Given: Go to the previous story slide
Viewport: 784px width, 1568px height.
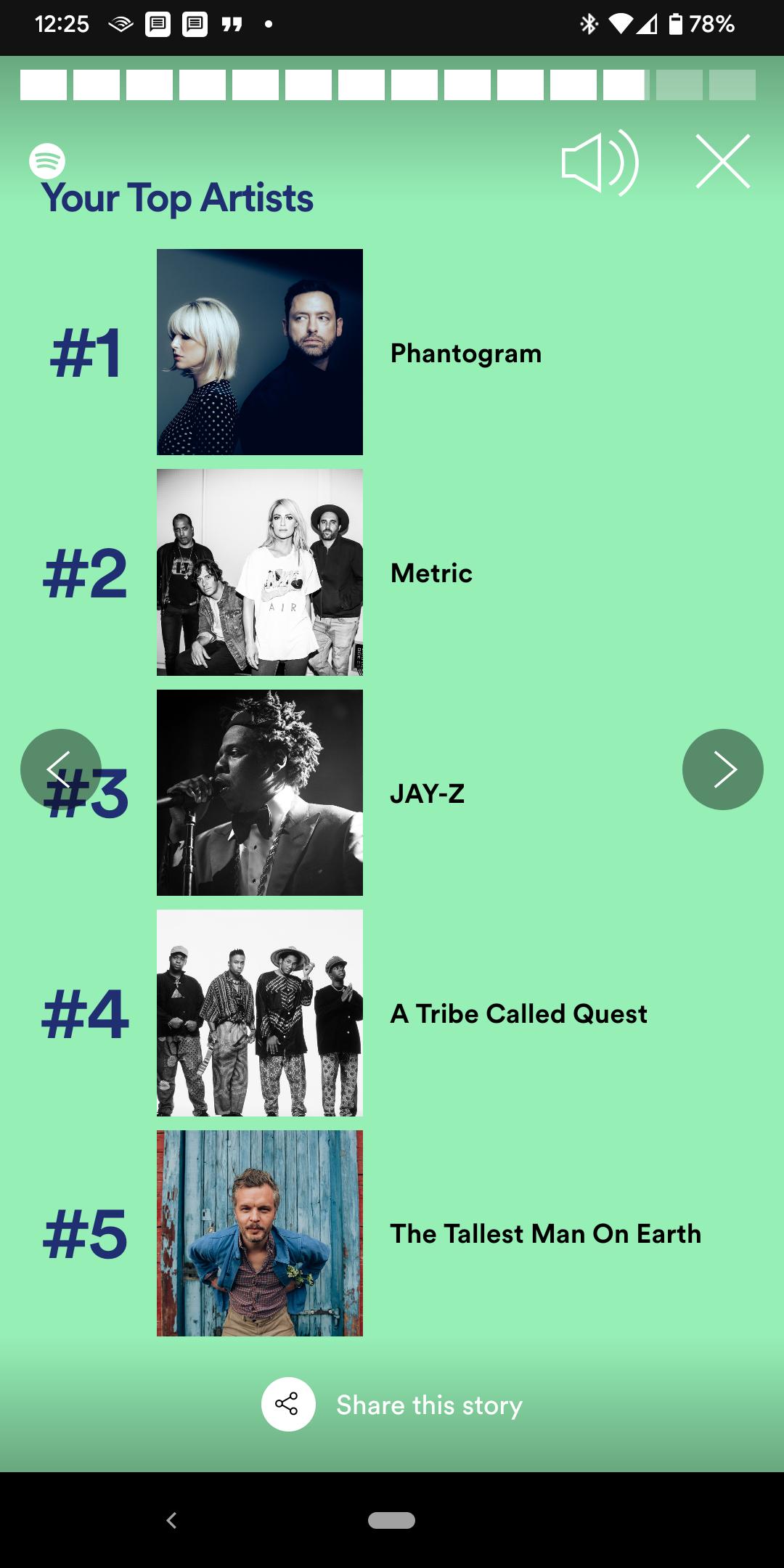Looking at the screenshot, I should [x=61, y=769].
